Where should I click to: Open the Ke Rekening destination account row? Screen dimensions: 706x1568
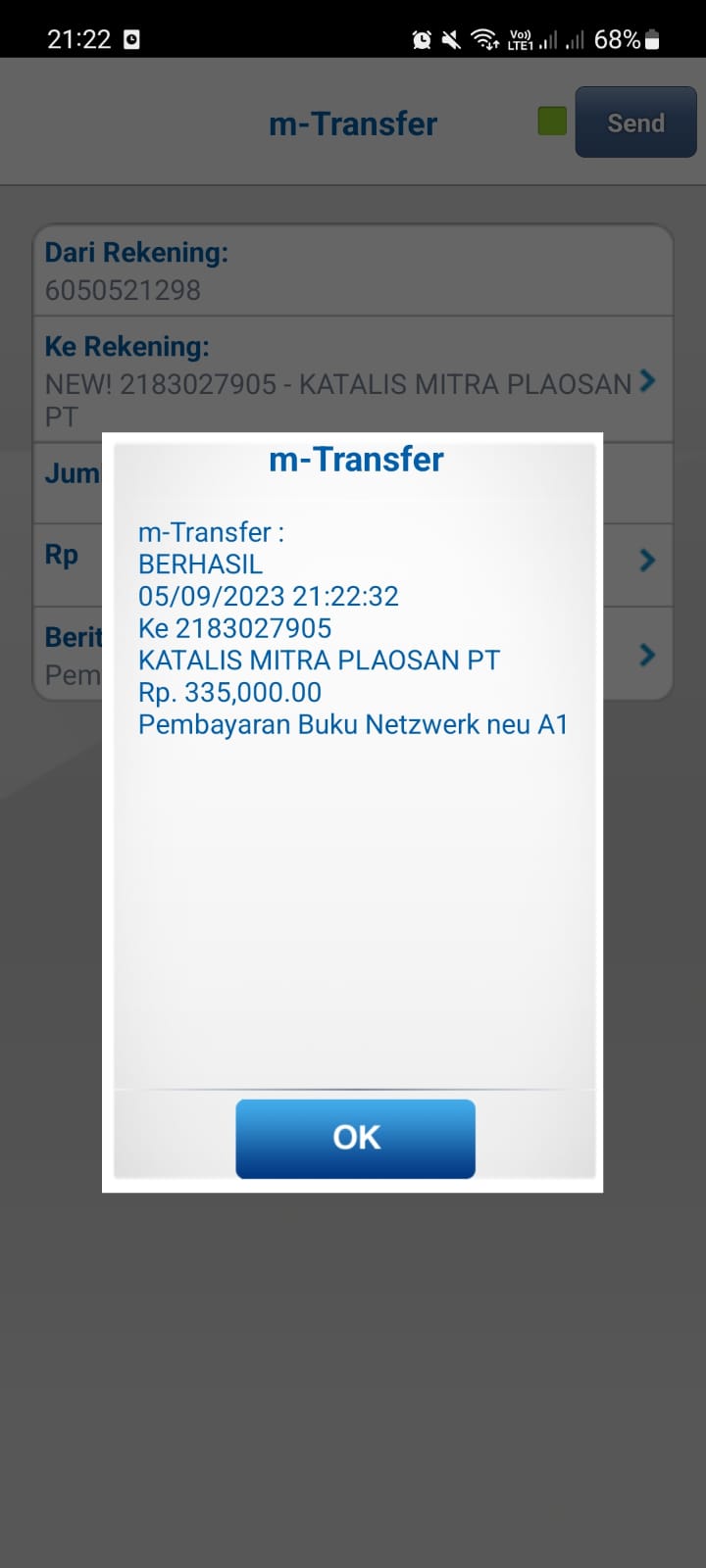coord(353,378)
